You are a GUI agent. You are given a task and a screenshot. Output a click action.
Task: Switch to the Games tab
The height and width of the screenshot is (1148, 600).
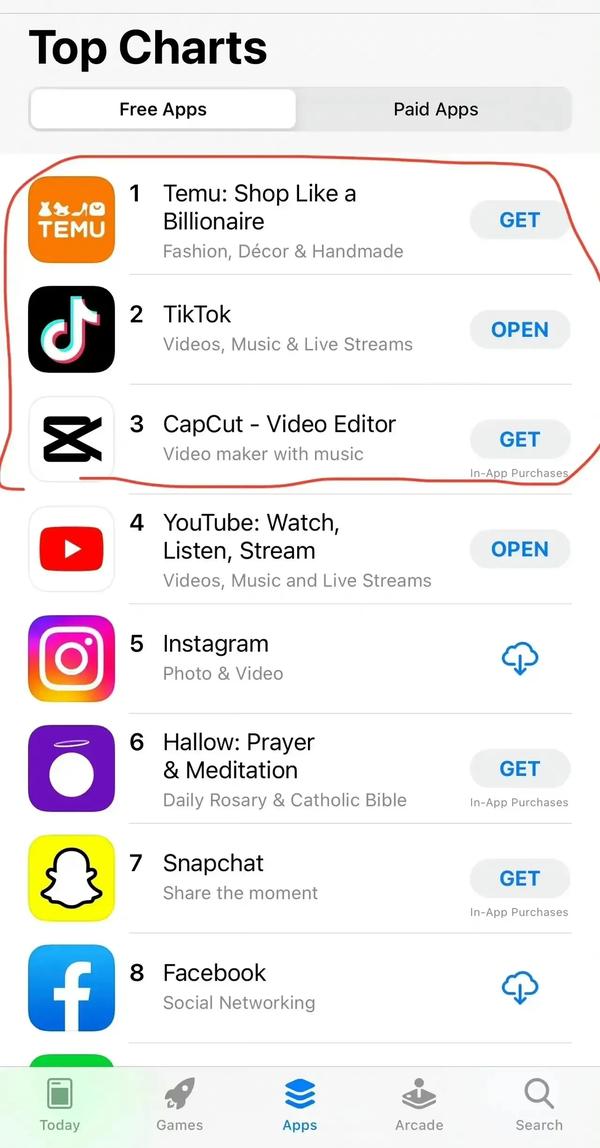(180, 1105)
